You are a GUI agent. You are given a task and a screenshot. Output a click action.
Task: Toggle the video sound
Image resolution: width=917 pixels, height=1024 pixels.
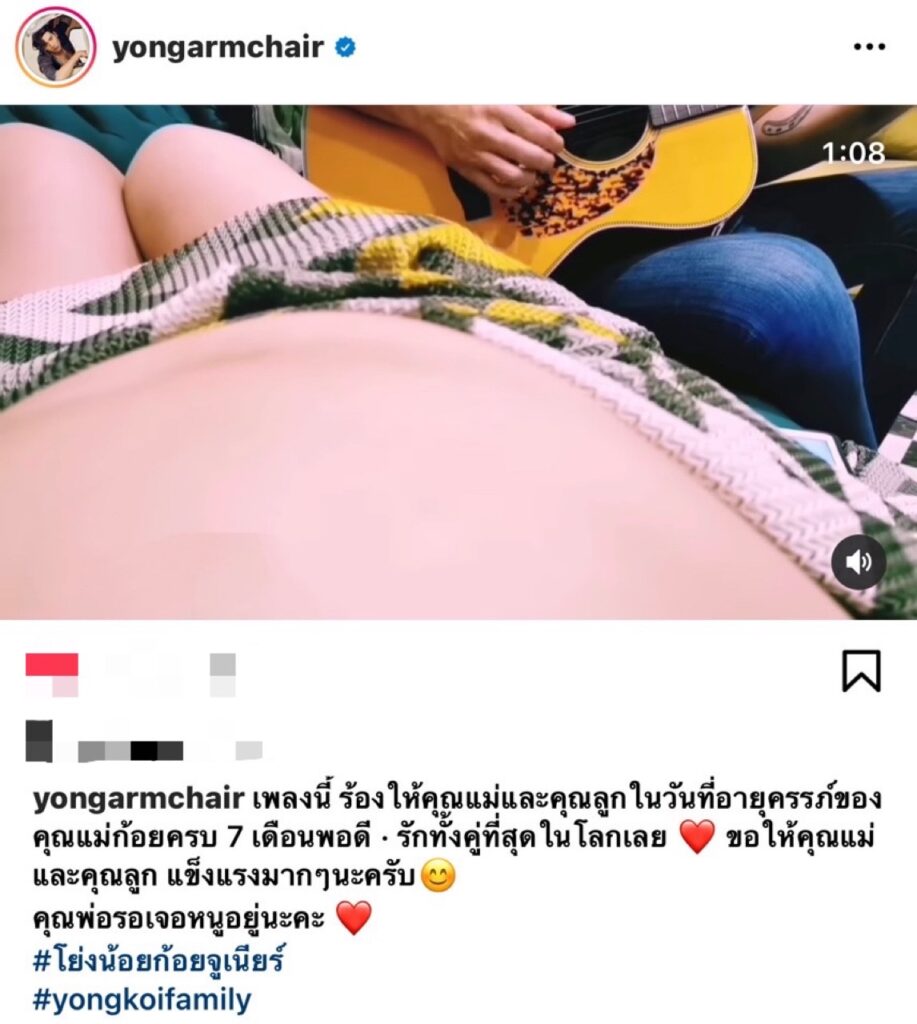pyautogui.click(x=858, y=562)
